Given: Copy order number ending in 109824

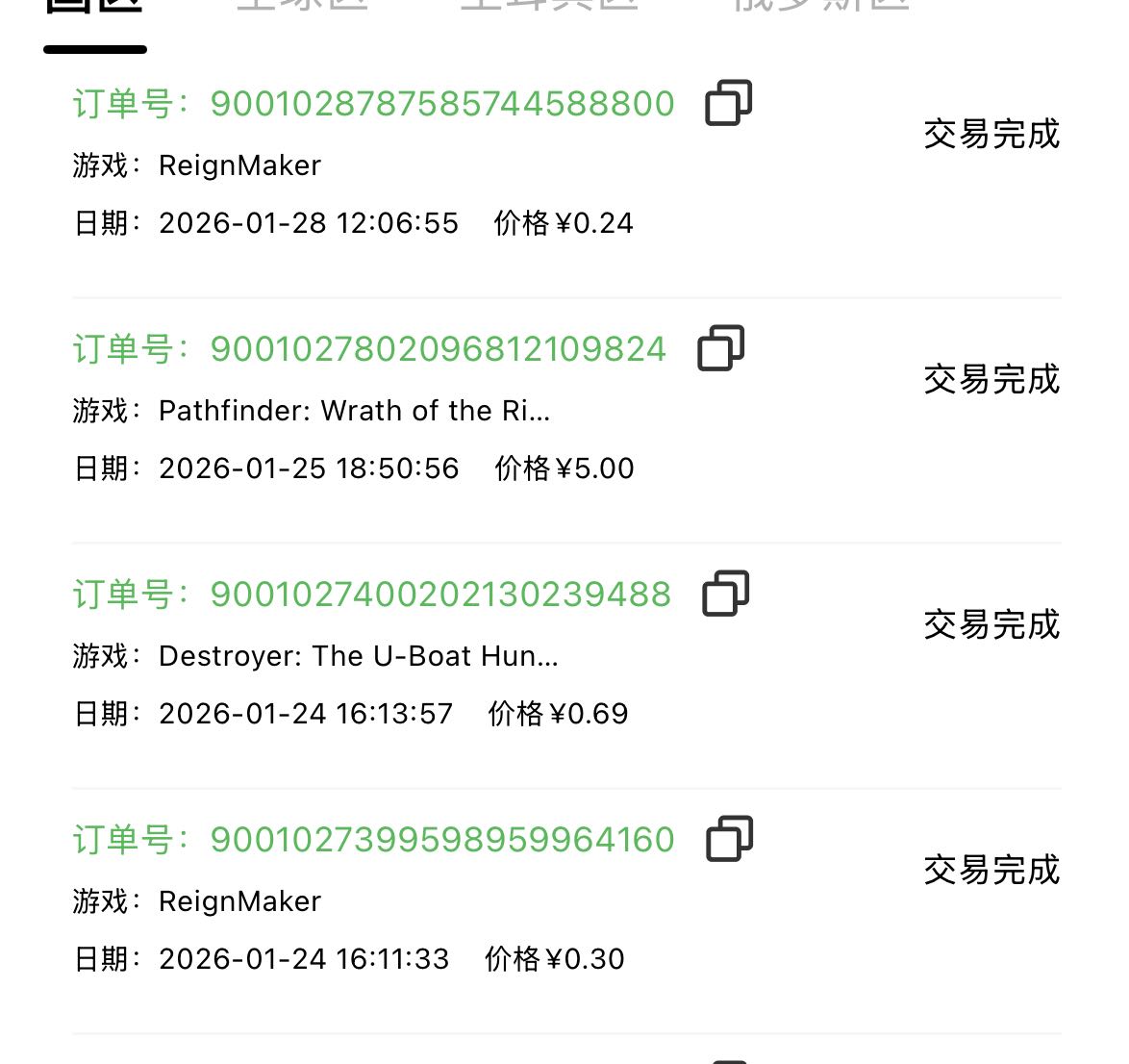Looking at the screenshot, I should pyautogui.click(x=720, y=348).
